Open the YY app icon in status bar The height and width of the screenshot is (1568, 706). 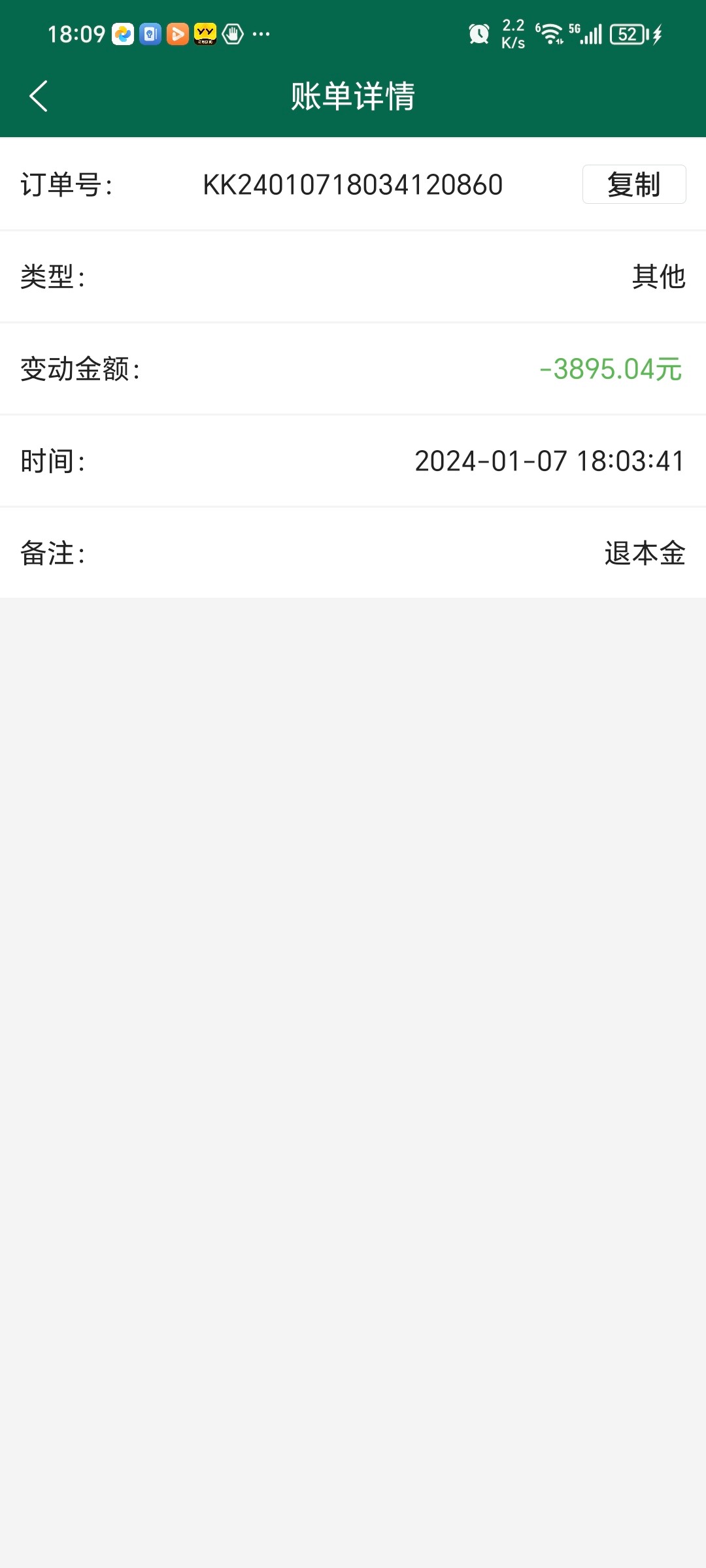tap(205, 34)
